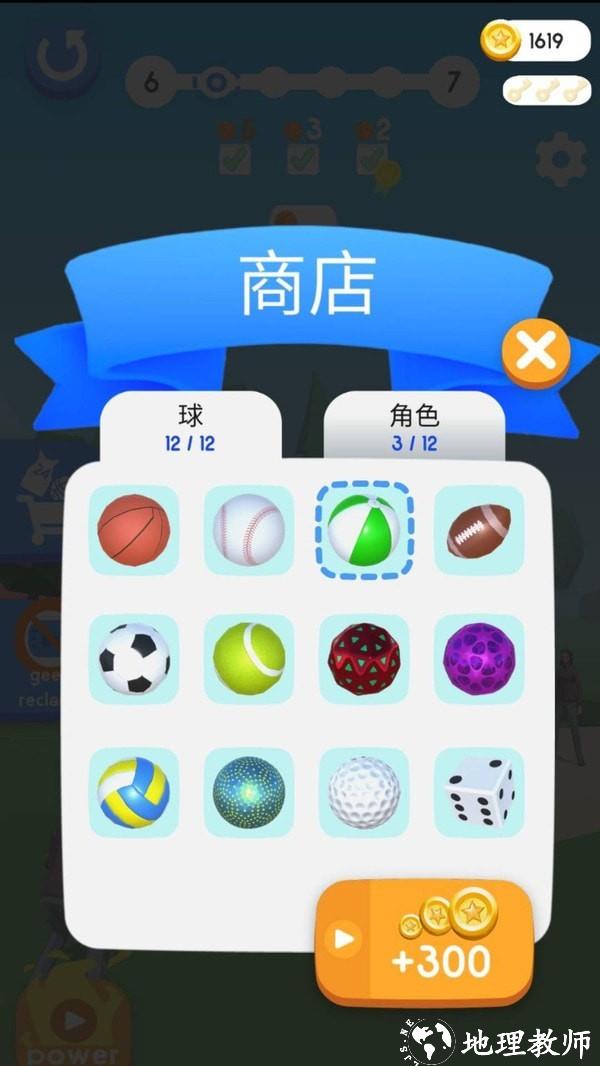Screen dimensions: 600x1066
Task: Close the shop dialog
Action: 536,352
